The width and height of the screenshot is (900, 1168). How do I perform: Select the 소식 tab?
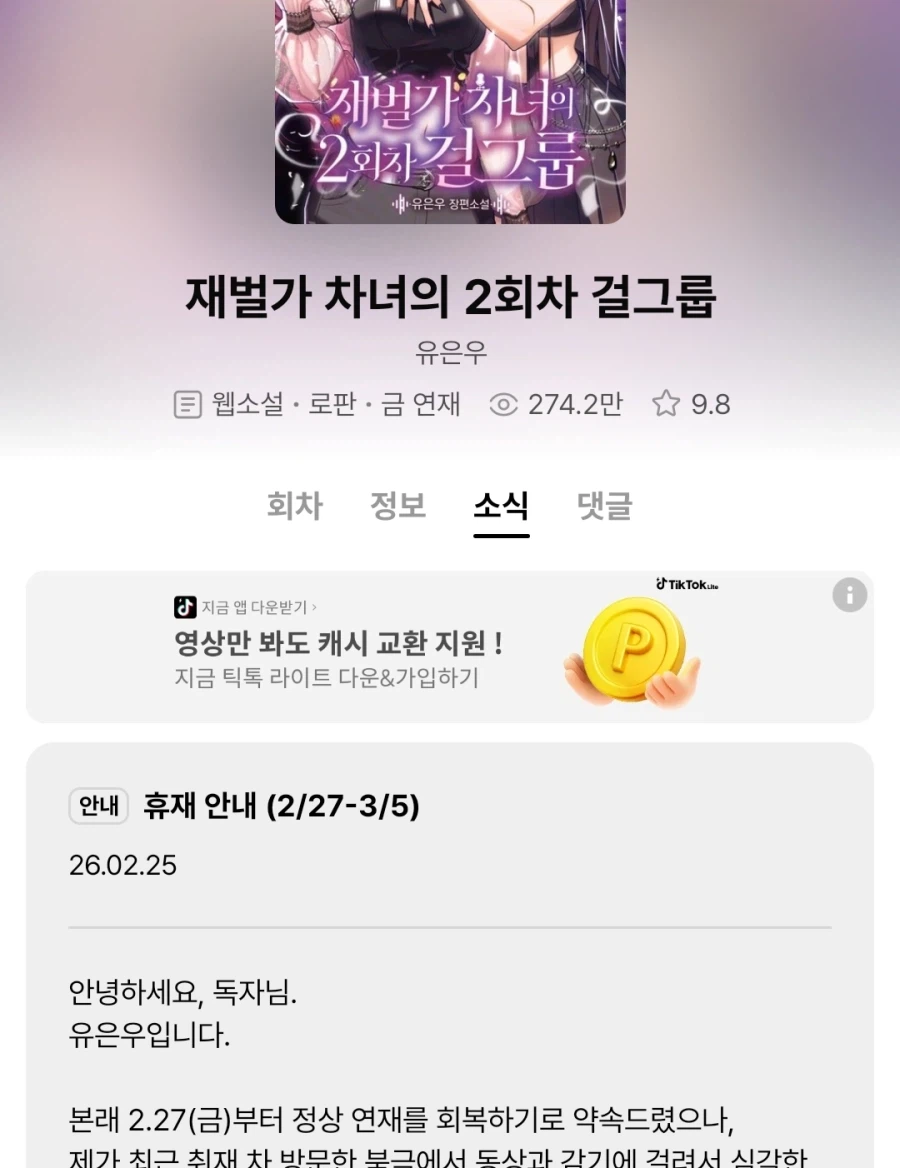501,507
